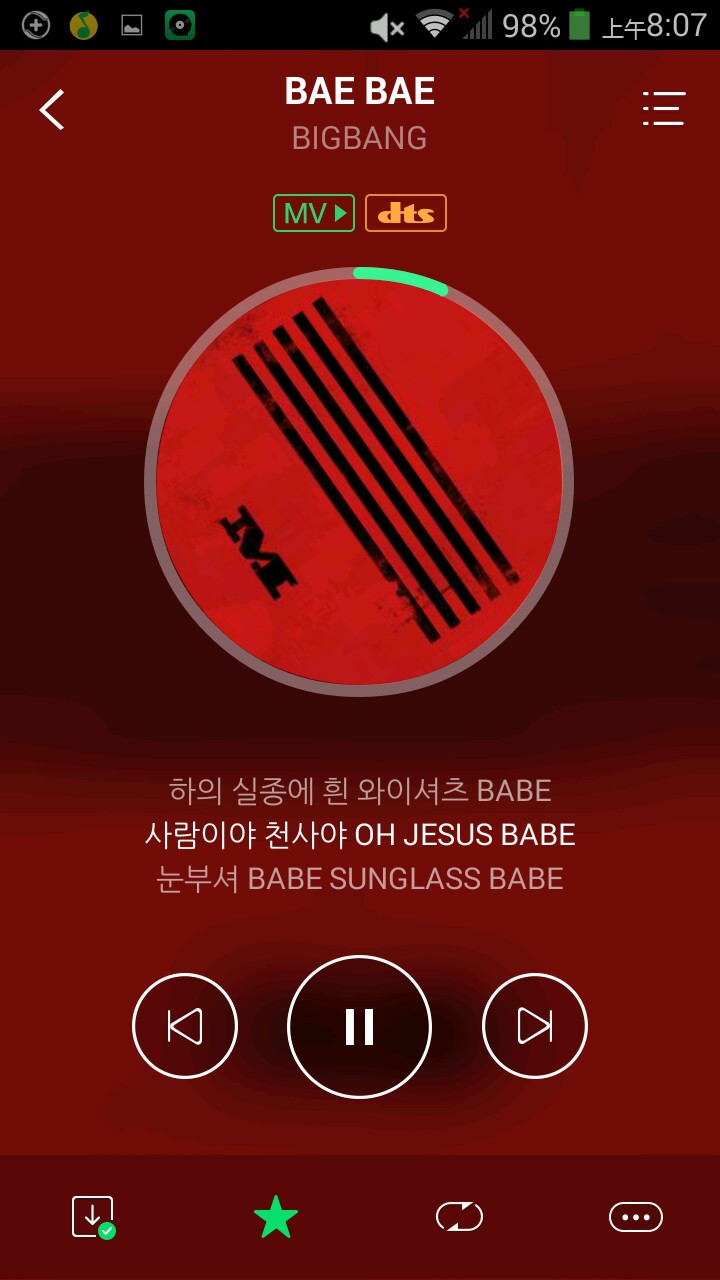Screen dimensions: 720x1280
Task: Go back from the BAE BAE player
Action: click(52, 110)
